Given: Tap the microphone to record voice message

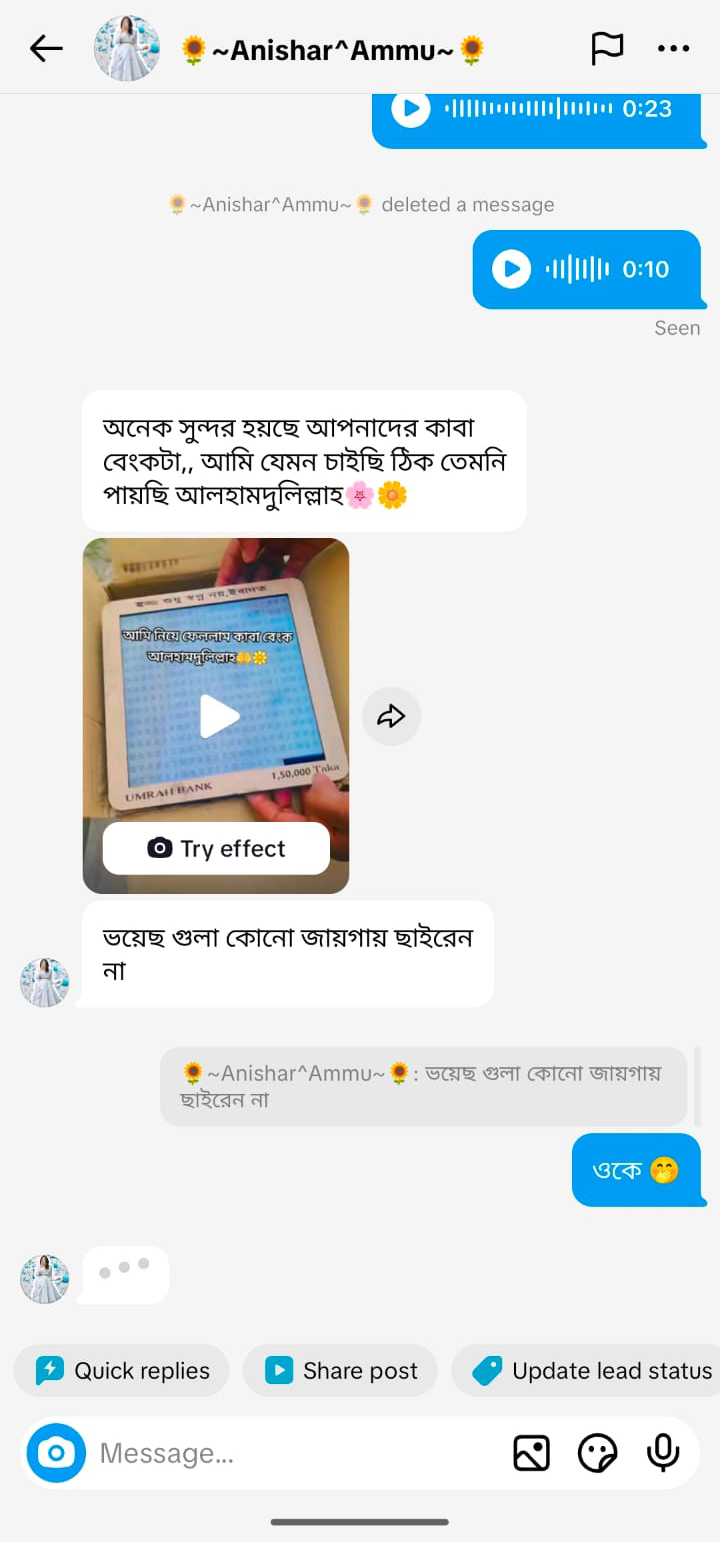Looking at the screenshot, I should 663,1453.
